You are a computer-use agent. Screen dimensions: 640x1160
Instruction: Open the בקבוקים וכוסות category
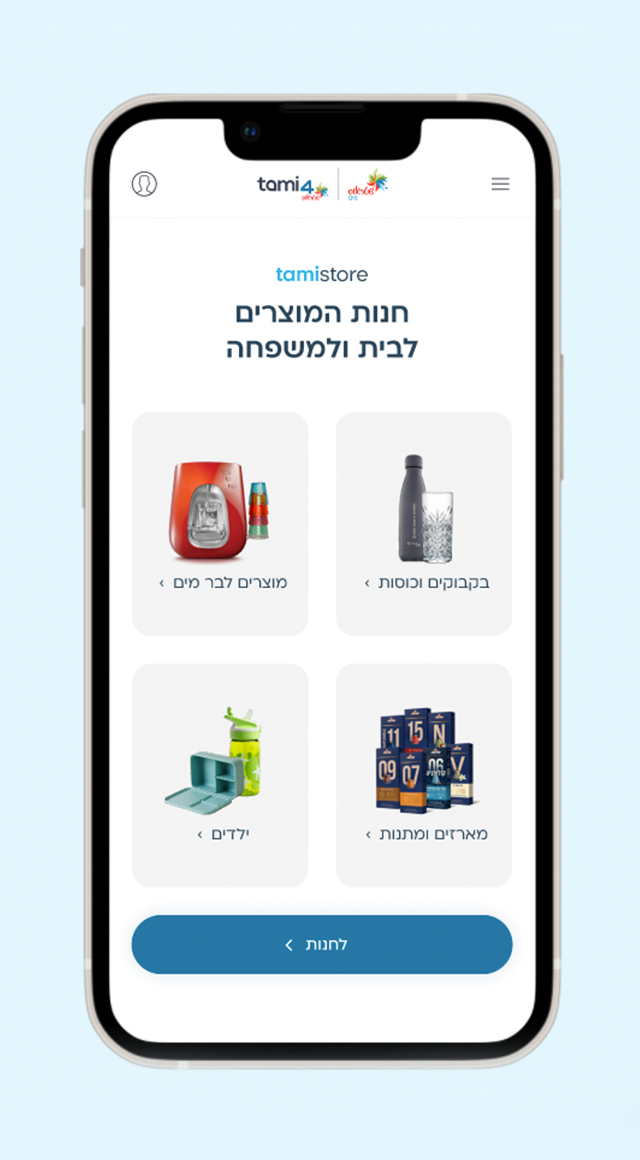[424, 524]
